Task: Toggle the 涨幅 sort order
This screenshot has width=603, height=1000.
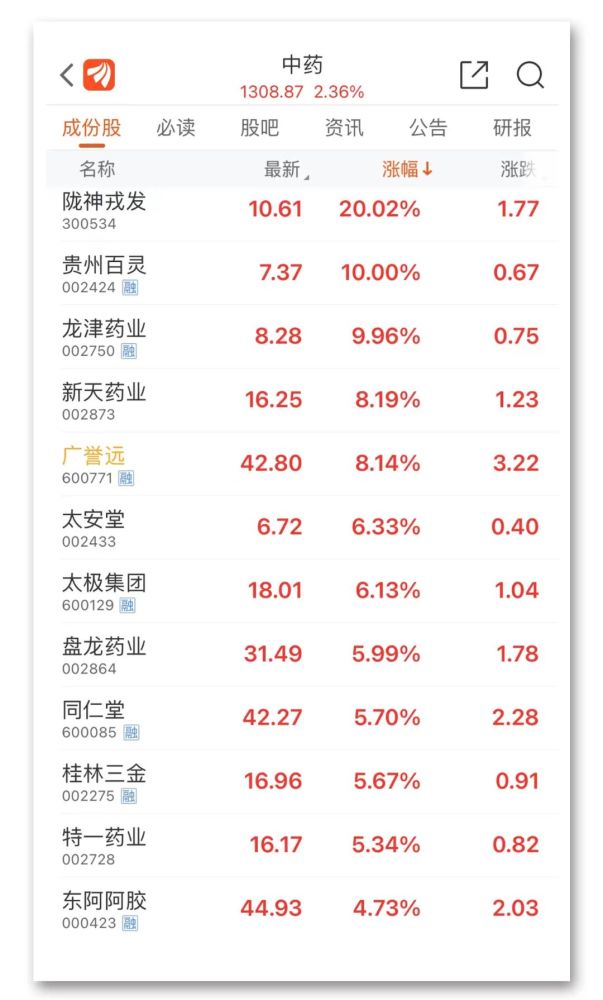Action: point(407,169)
